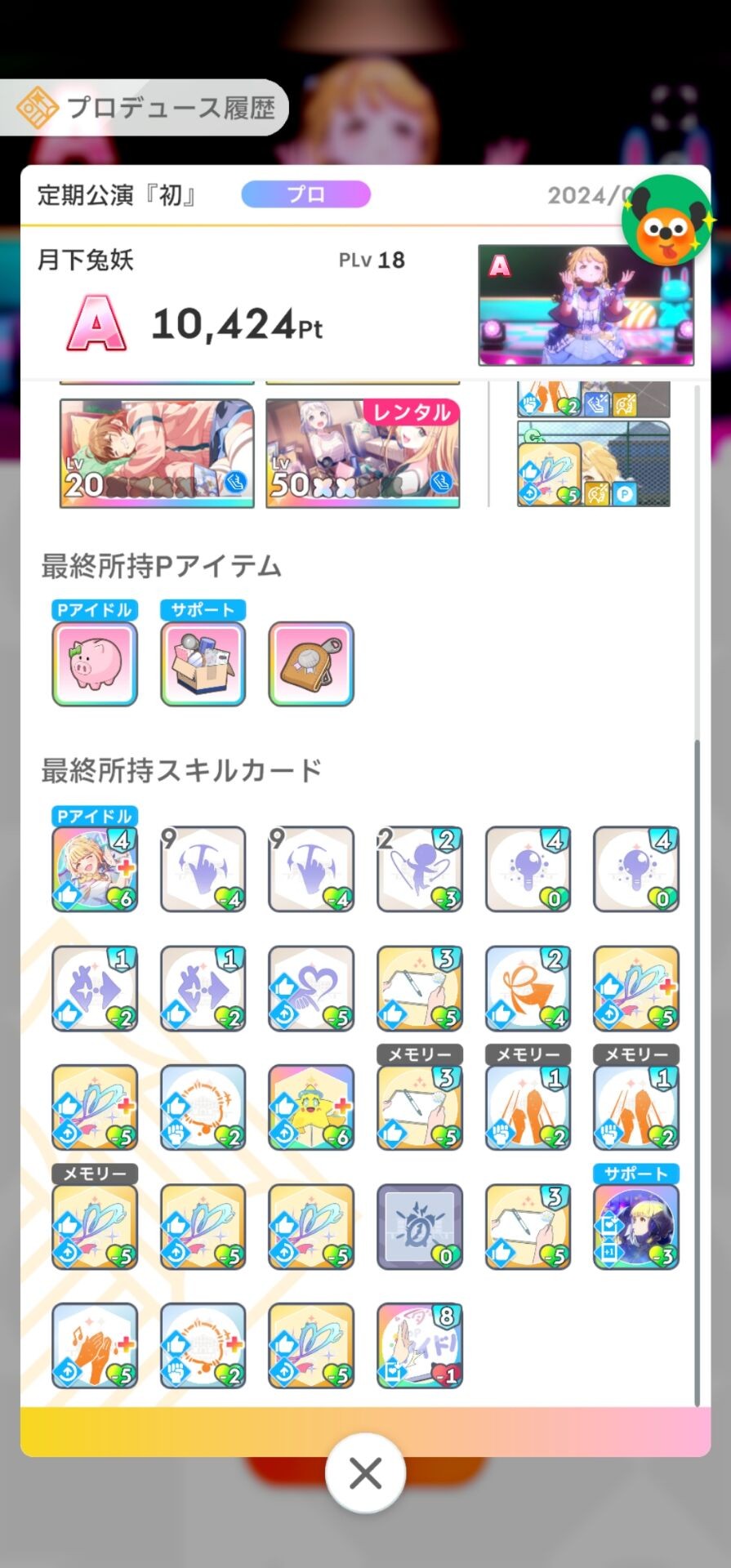Viewport: 731px width, 1568px height.
Task: Inspect the brown keychain P-item
Action: tap(311, 663)
